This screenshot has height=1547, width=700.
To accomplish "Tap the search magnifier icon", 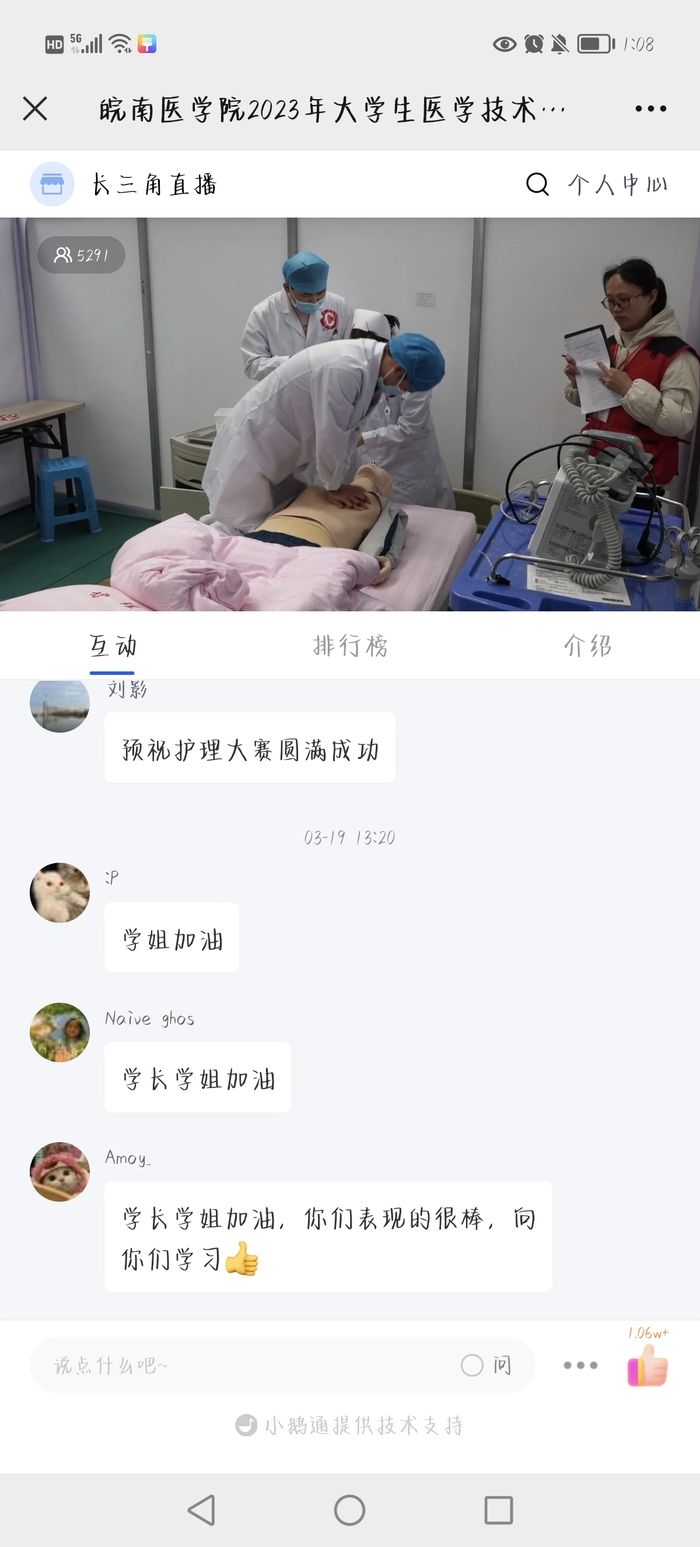I will [x=537, y=184].
